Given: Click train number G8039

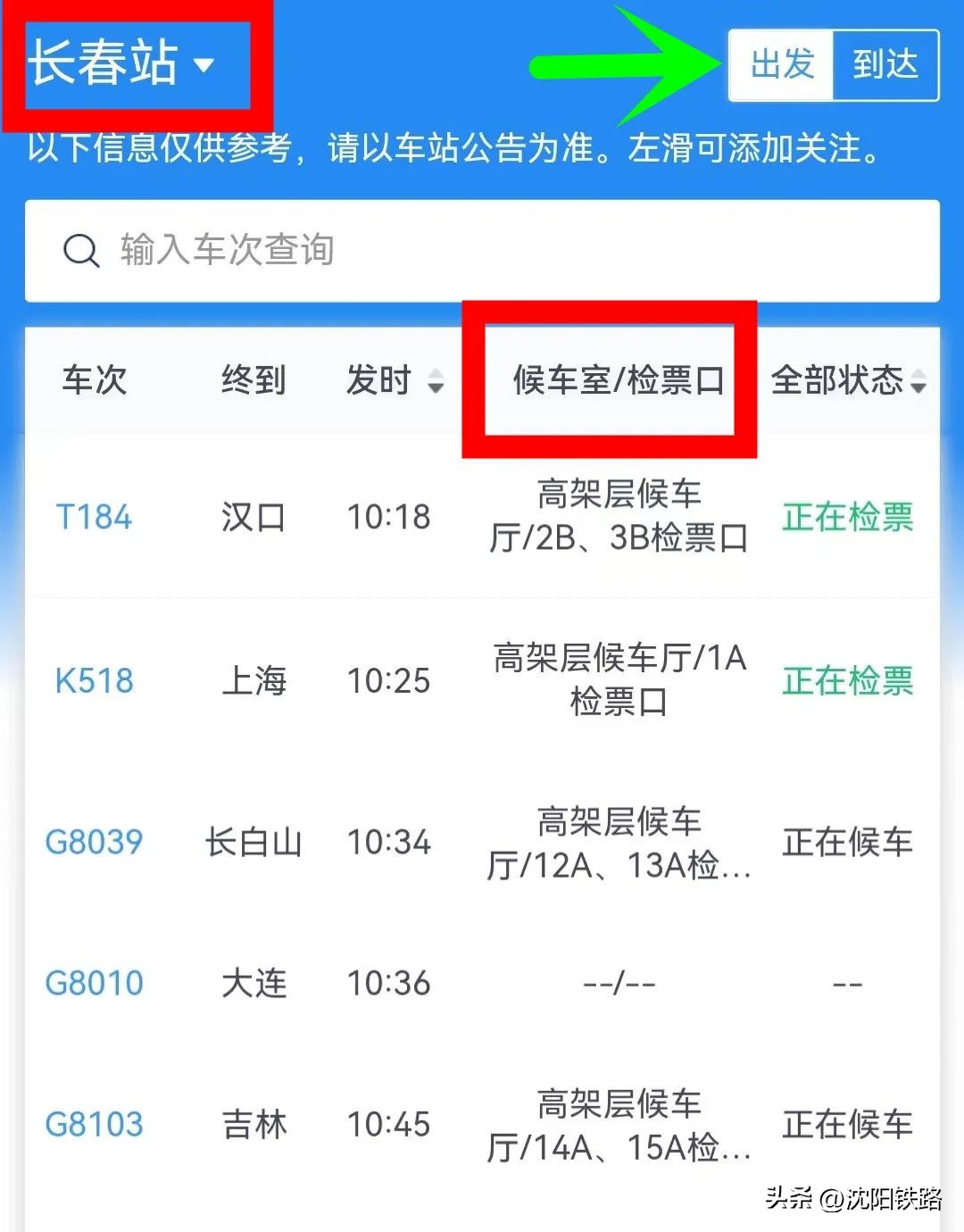Looking at the screenshot, I should coord(95,841).
